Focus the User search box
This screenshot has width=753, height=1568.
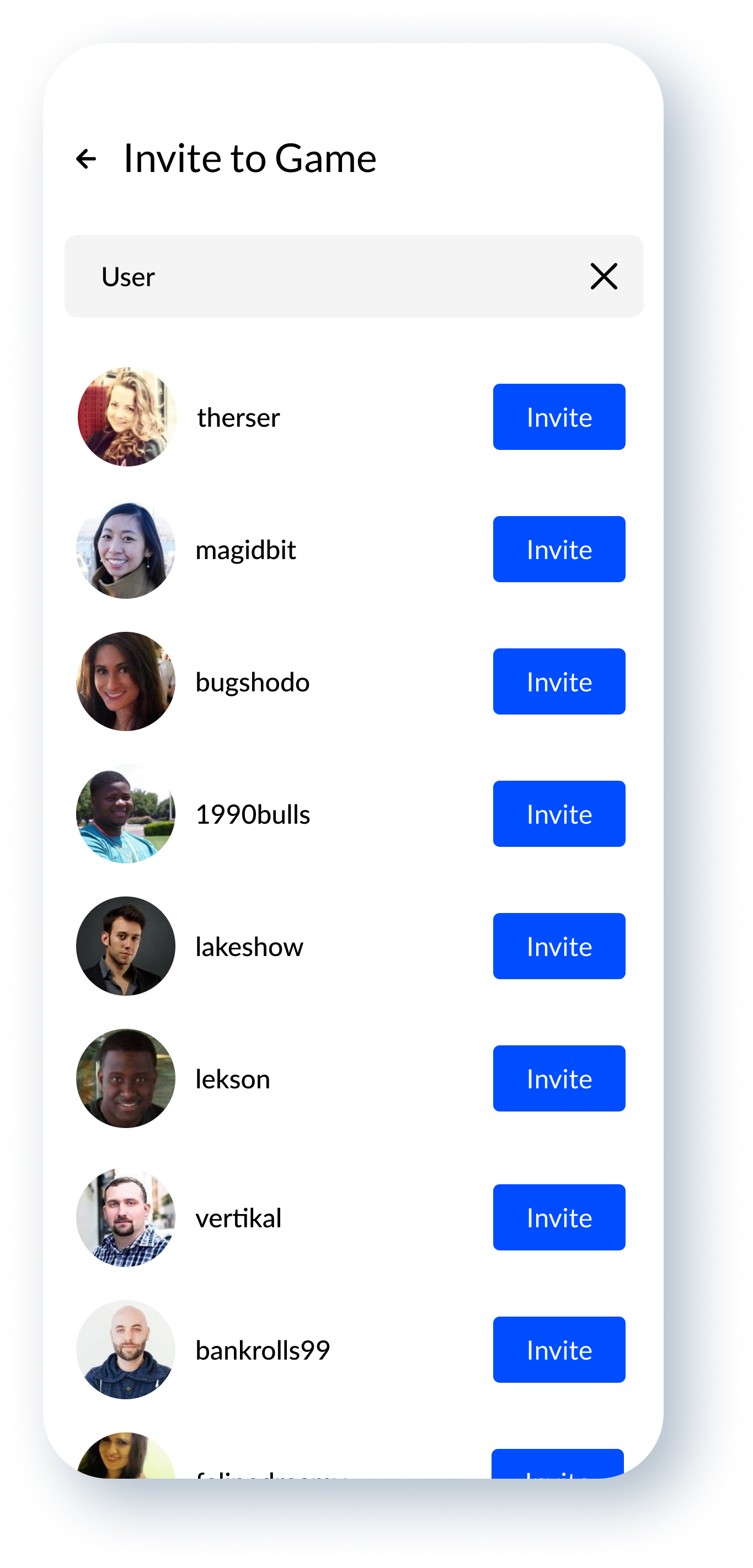(x=329, y=276)
